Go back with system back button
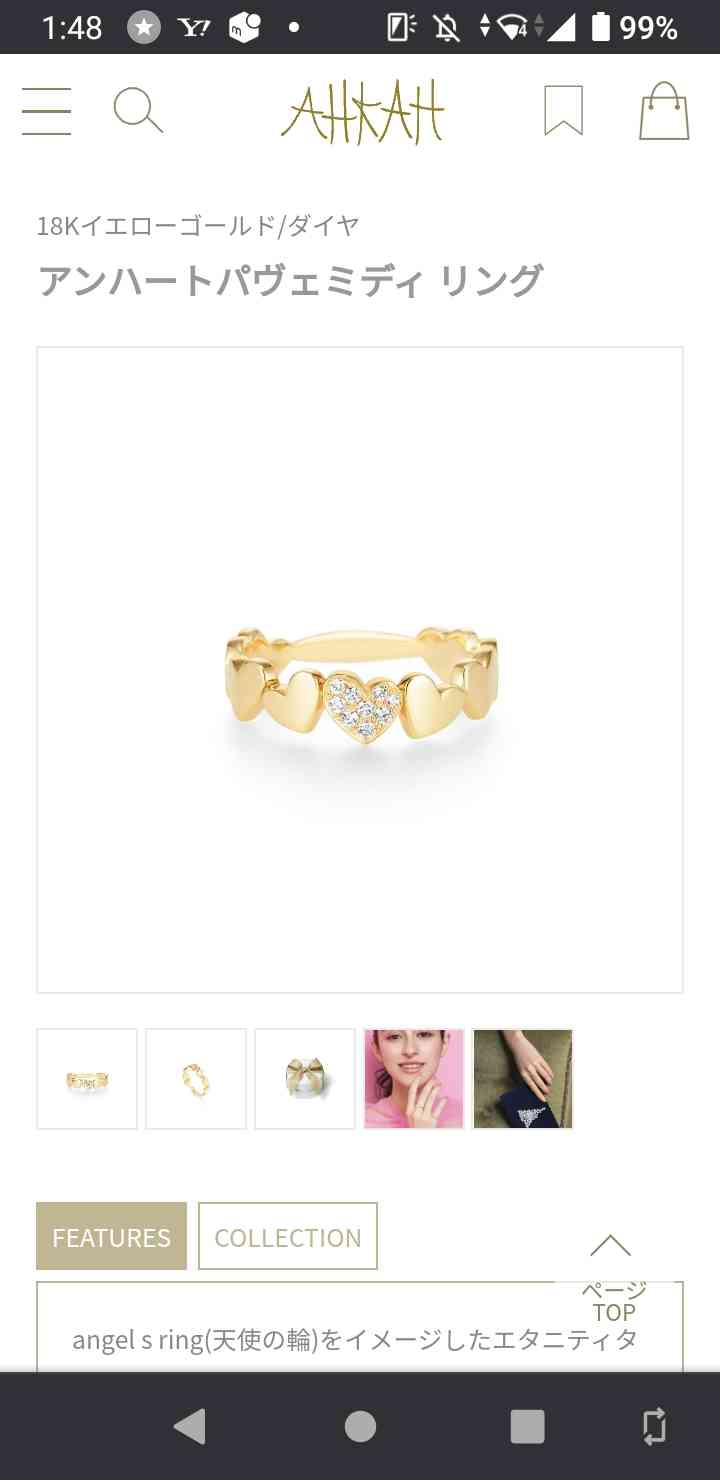The width and height of the screenshot is (720, 1480). pyautogui.click(x=190, y=1426)
